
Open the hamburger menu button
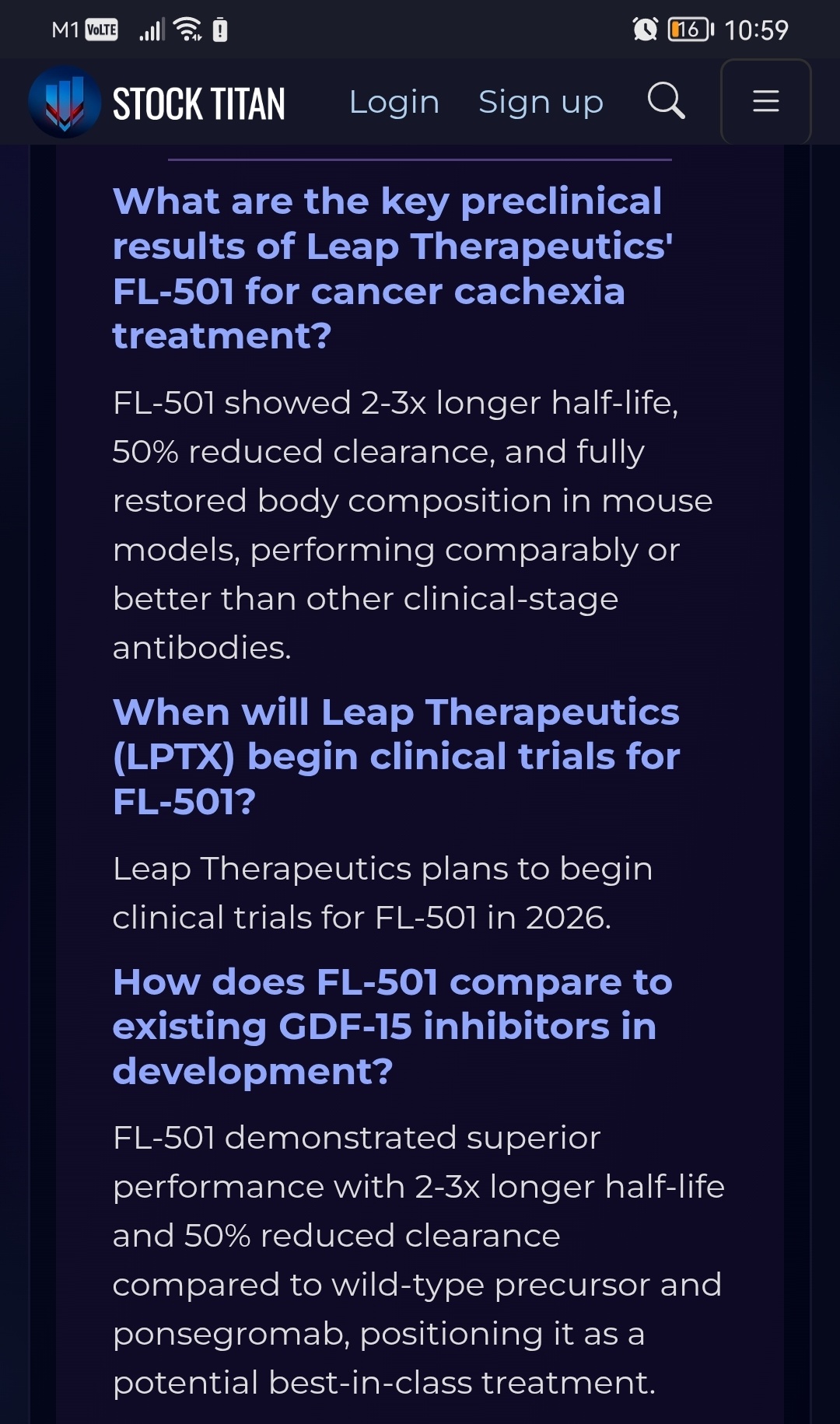766,101
